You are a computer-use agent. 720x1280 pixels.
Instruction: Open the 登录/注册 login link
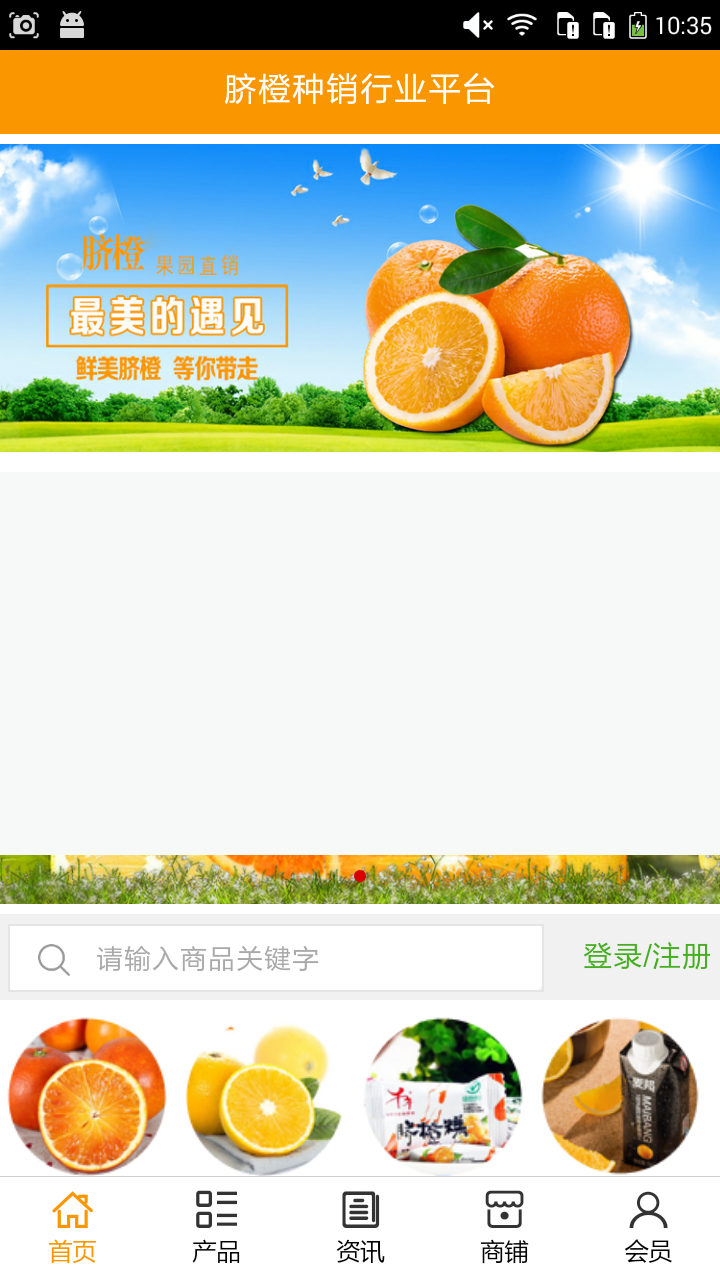(644, 956)
